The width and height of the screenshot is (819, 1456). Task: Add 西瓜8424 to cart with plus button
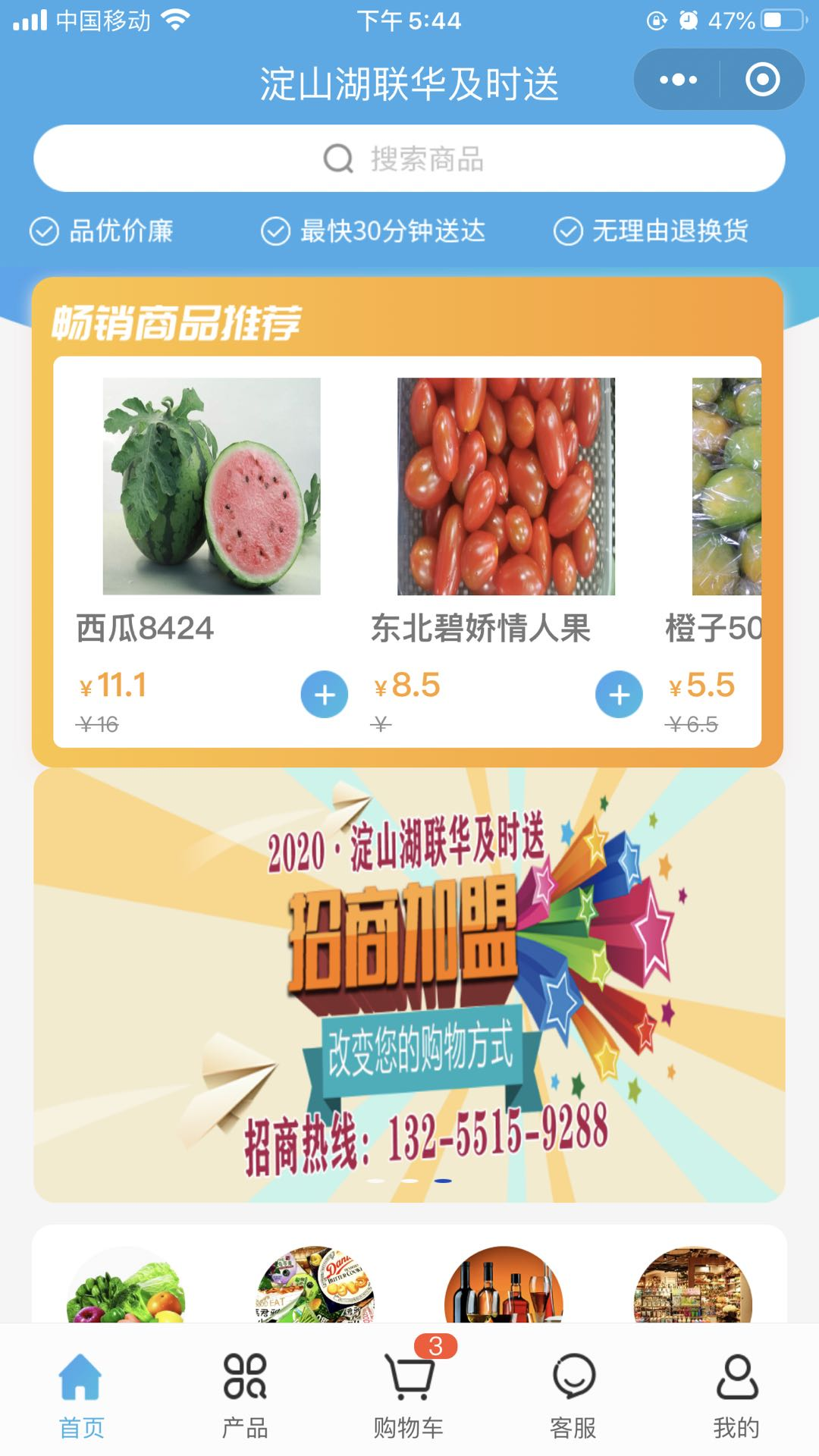click(324, 694)
